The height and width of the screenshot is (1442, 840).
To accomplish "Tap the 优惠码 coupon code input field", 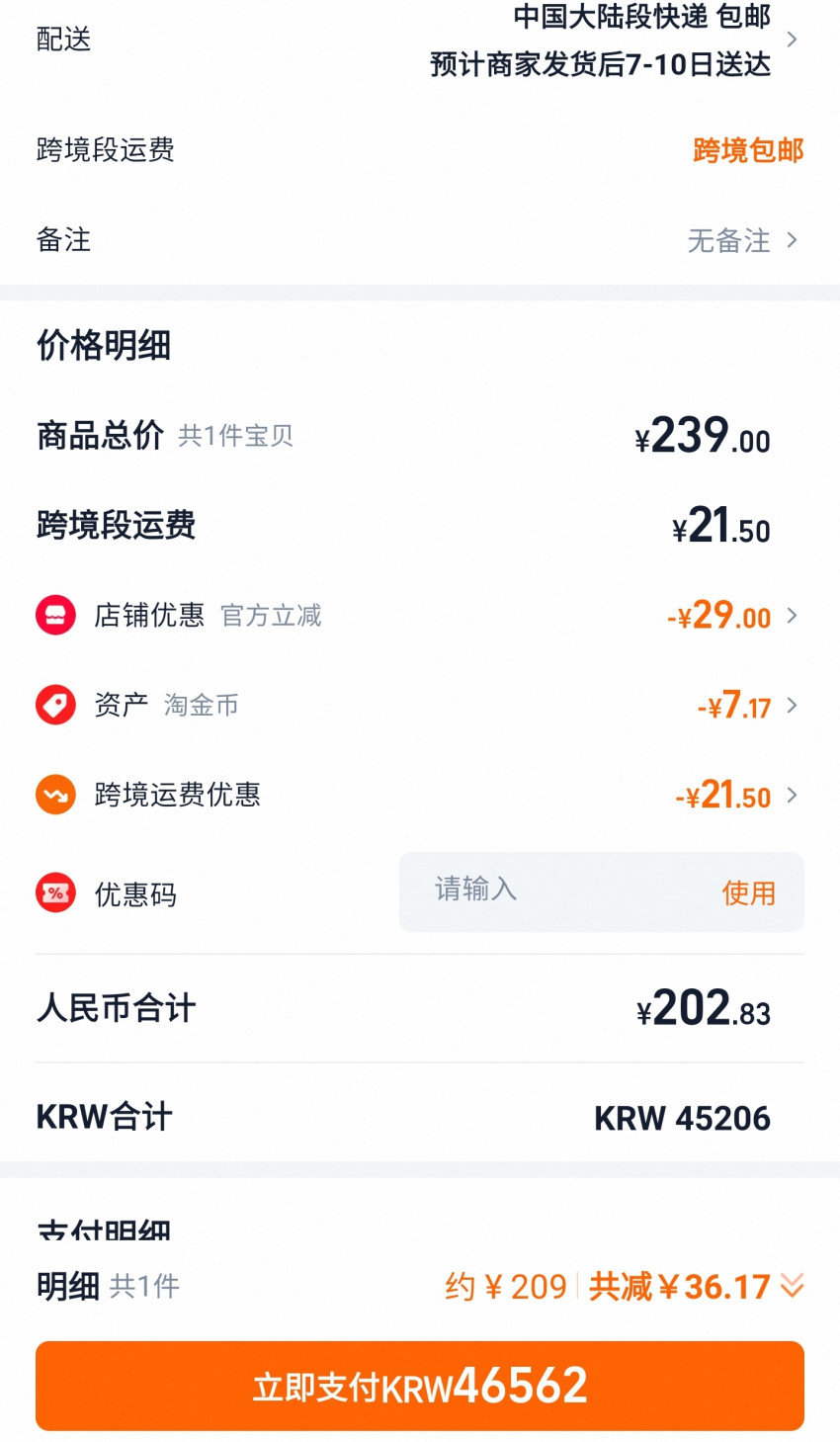I will point(553,891).
